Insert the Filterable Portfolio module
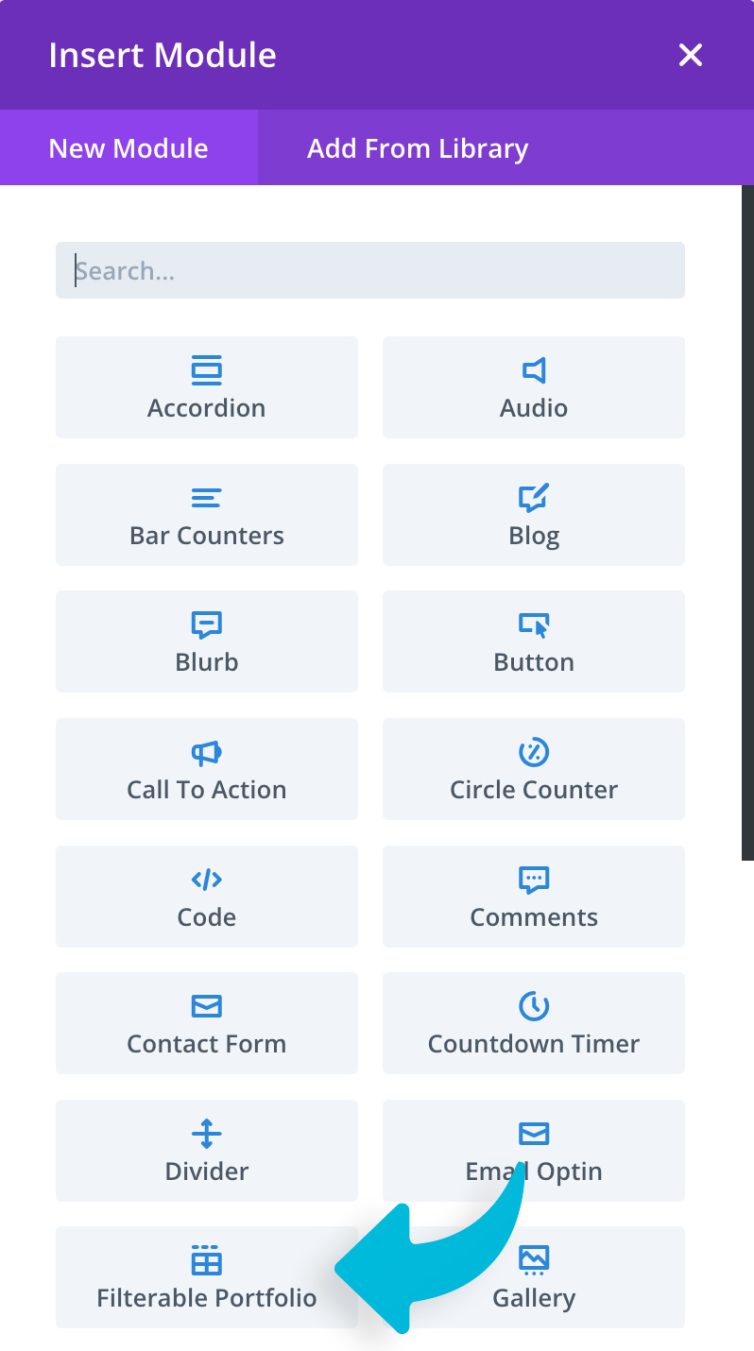Image resolution: width=754 pixels, height=1351 pixels. pyautogui.click(x=206, y=1278)
